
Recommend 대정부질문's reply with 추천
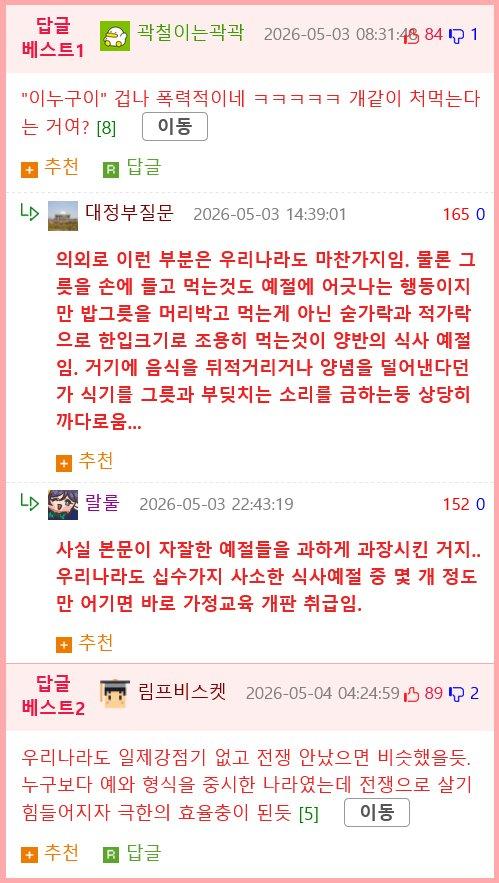tap(85, 461)
